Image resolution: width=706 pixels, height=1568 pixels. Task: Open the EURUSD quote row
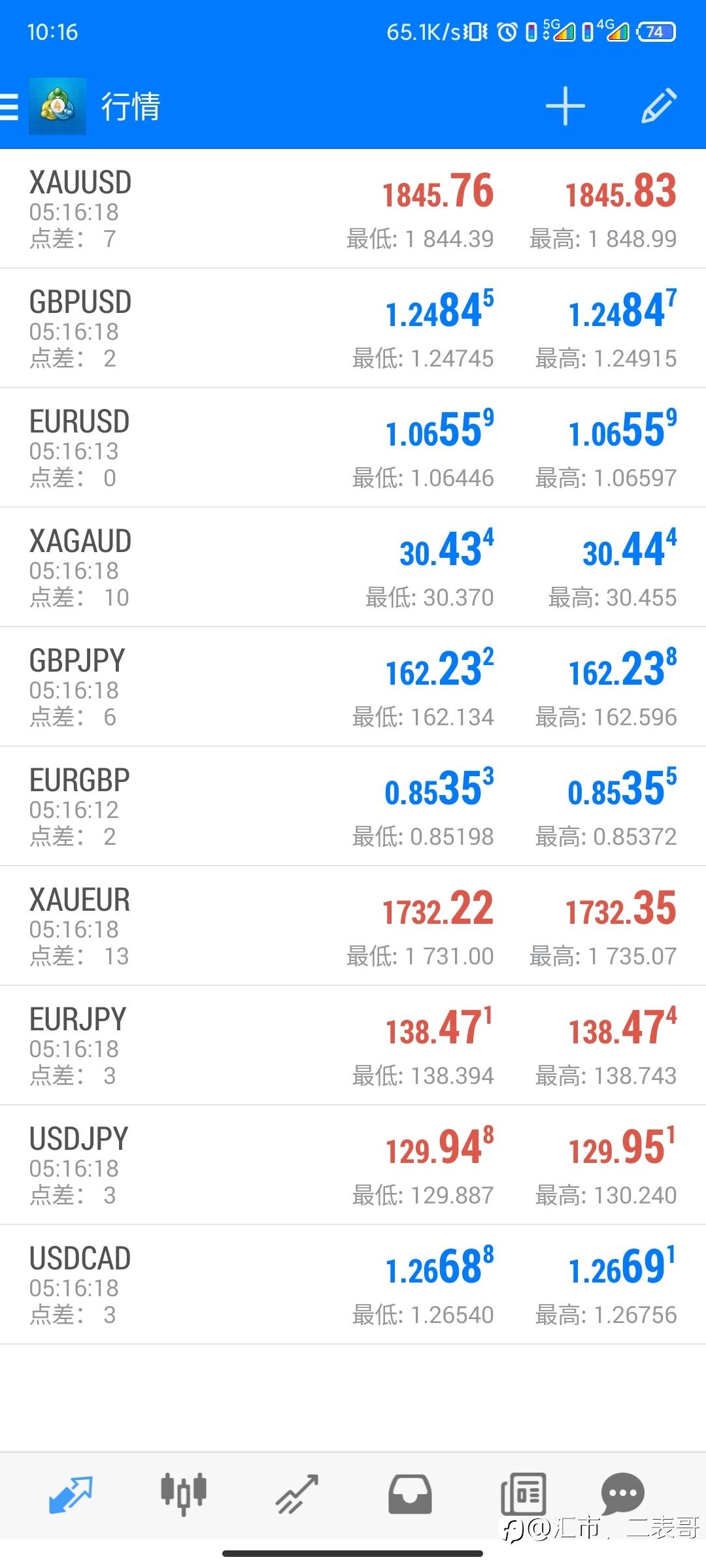(x=353, y=448)
